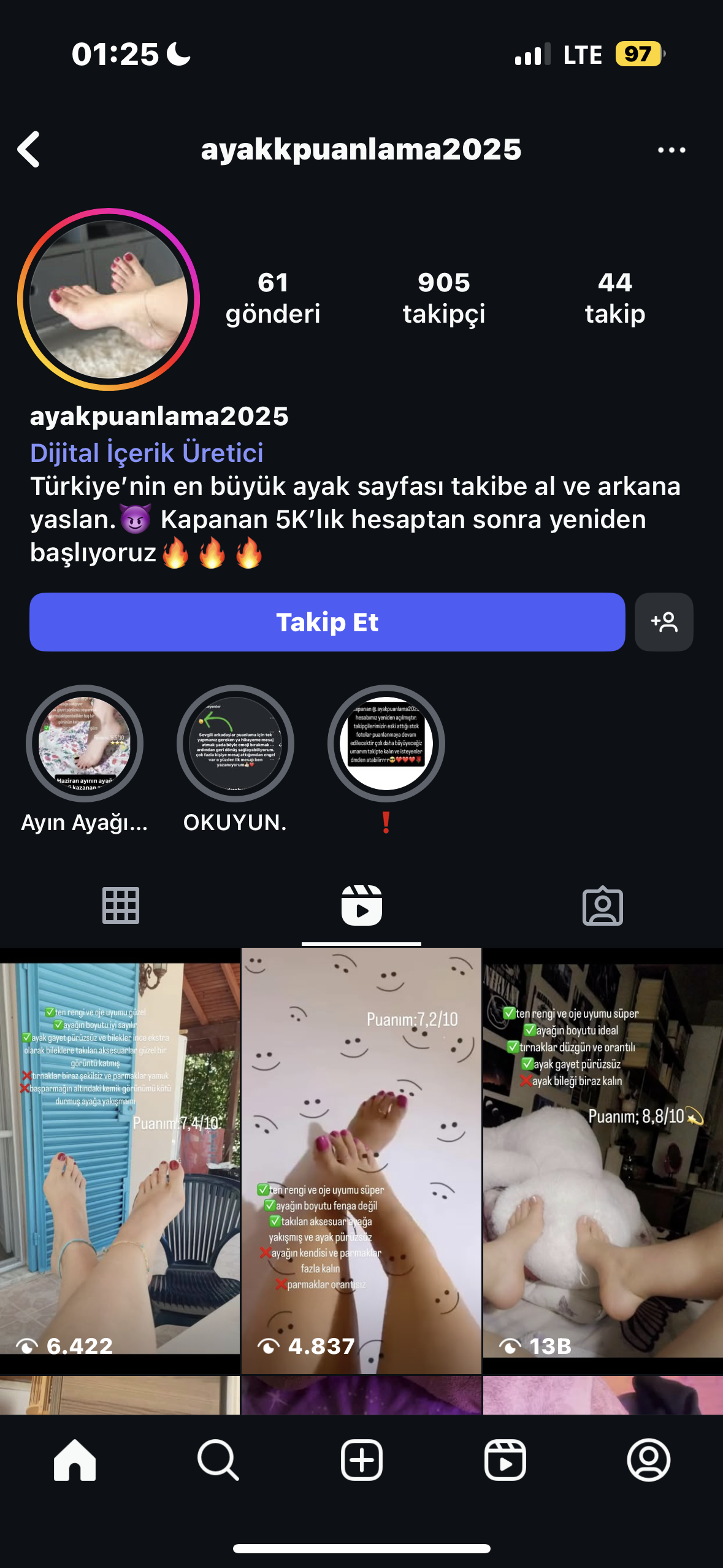Screen dimensions: 723x1568
Task: Switch to the posts grid tab
Action: pyautogui.click(x=121, y=905)
